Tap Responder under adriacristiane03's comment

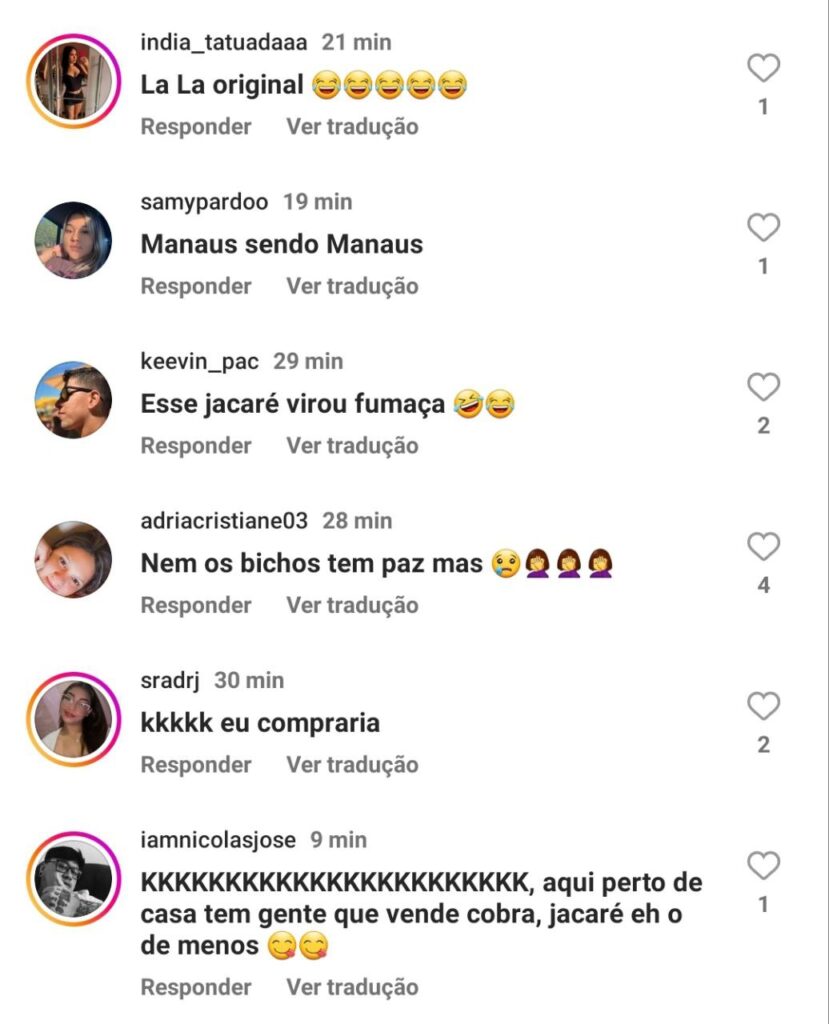196,605
